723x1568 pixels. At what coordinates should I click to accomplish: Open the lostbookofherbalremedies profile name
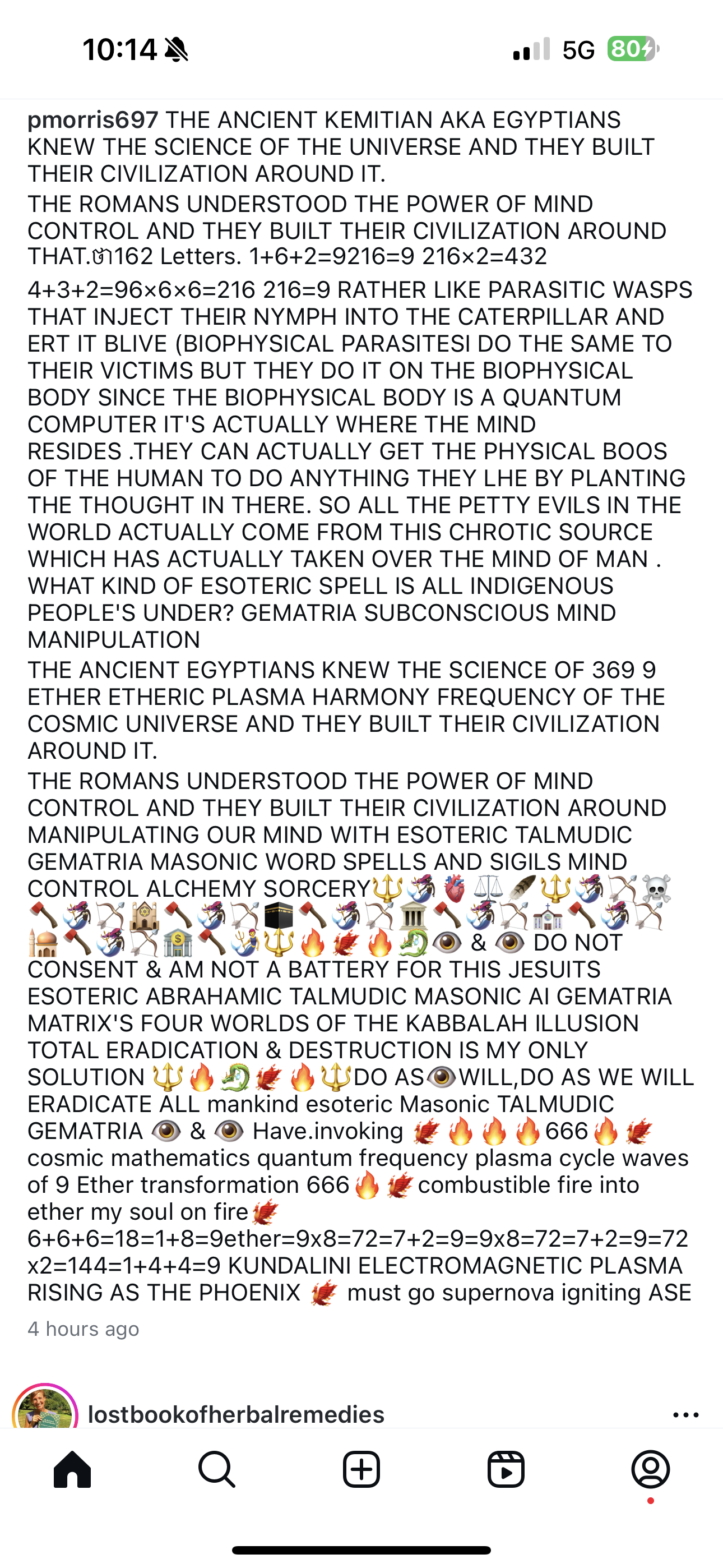[x=236, y=1414]
